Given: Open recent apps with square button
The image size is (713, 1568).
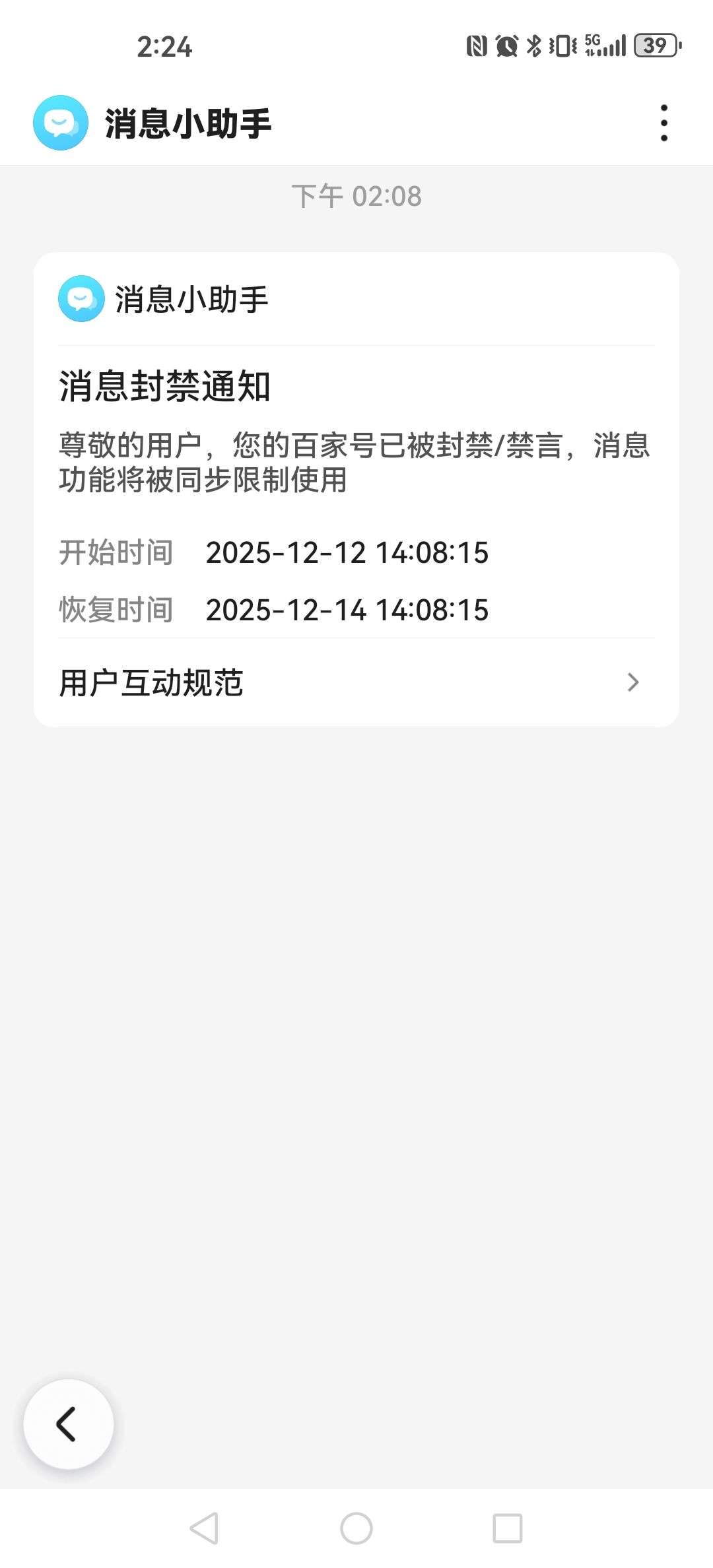Looking at the screenshot, I should tap(507, 1528).
